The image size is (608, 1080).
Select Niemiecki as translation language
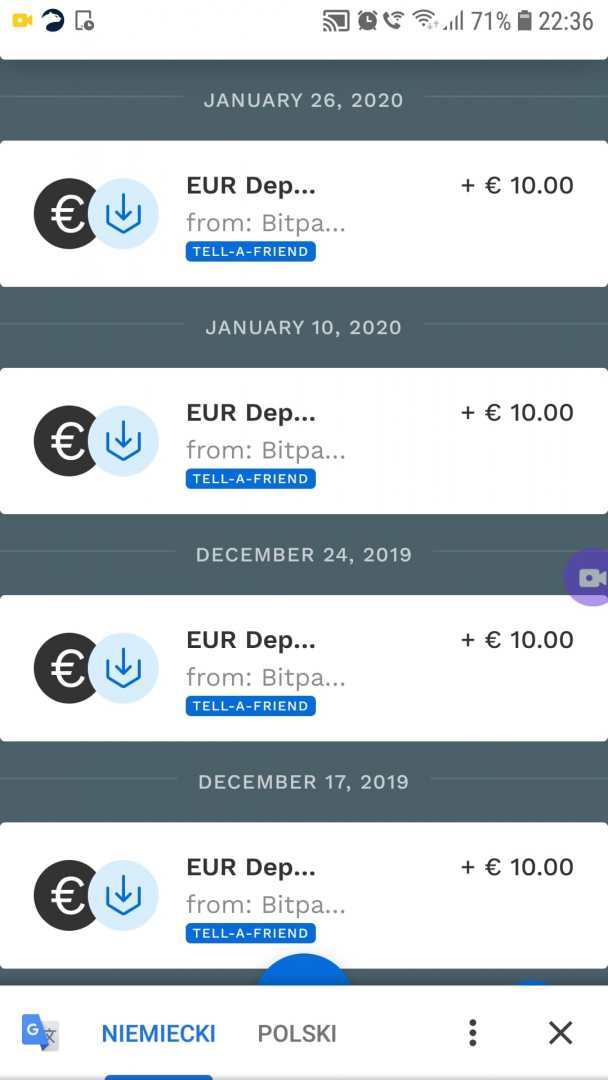point(158,1033)
